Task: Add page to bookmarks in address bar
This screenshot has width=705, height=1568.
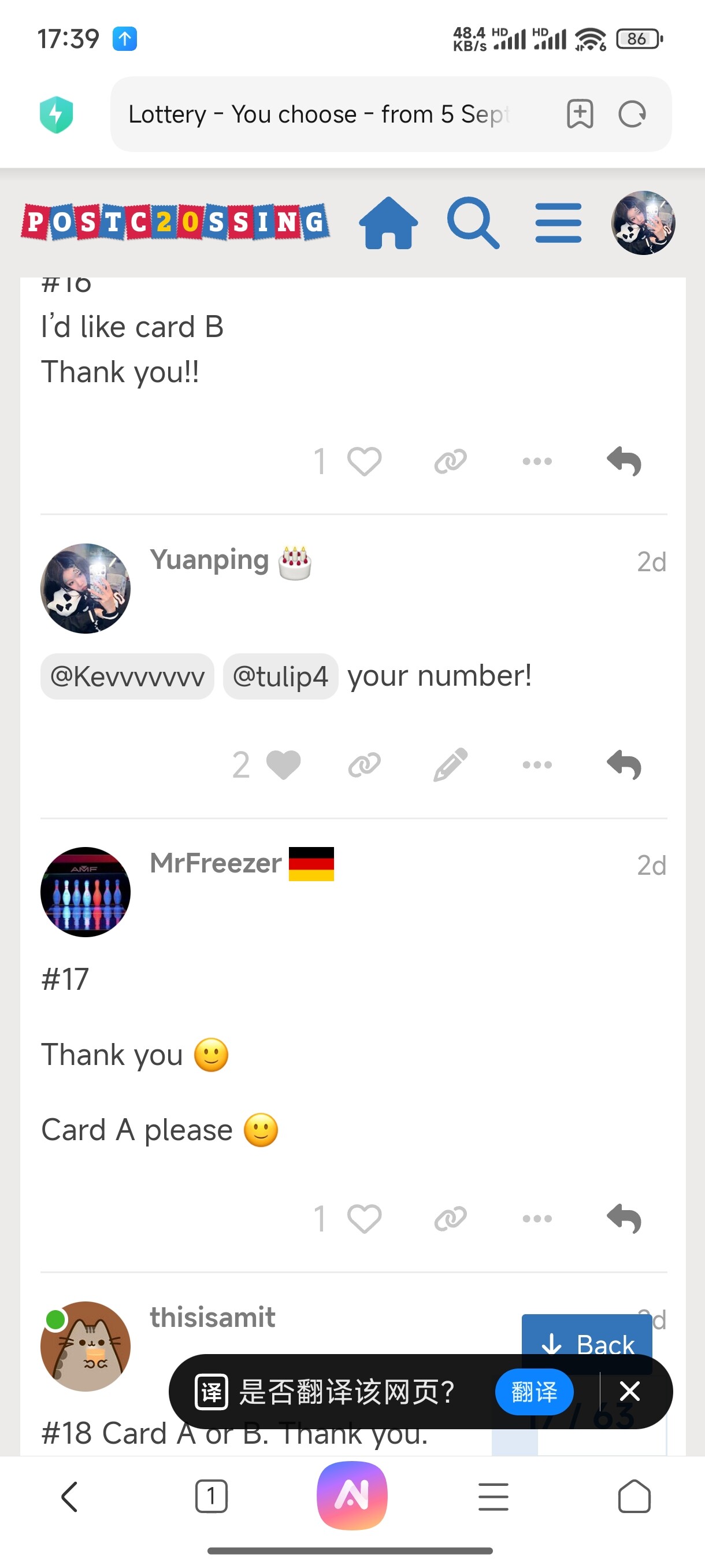Action: click(x=579, y=114)
